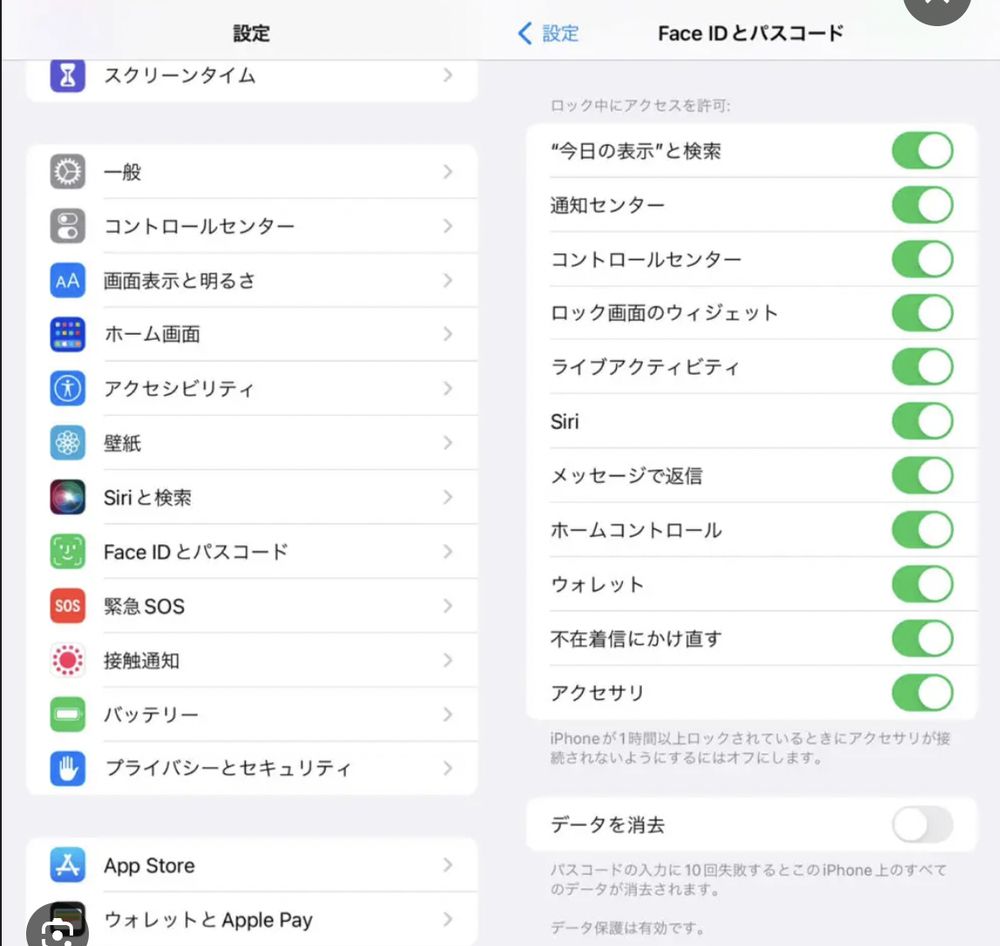Open 壁紙 settings

pyautogui.click(x=251, y=443)
